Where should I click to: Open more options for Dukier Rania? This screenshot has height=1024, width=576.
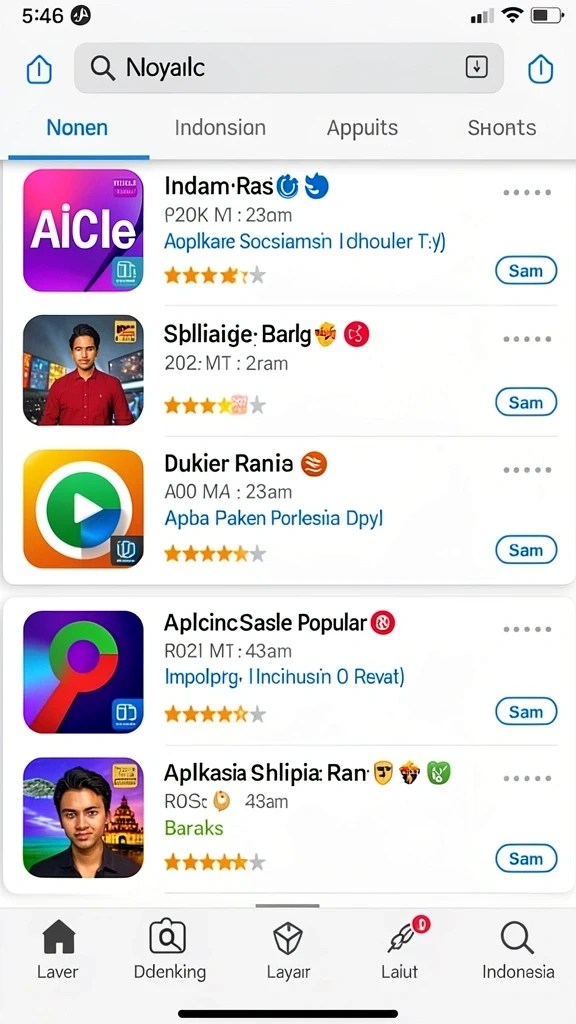[x=527, y=470]
